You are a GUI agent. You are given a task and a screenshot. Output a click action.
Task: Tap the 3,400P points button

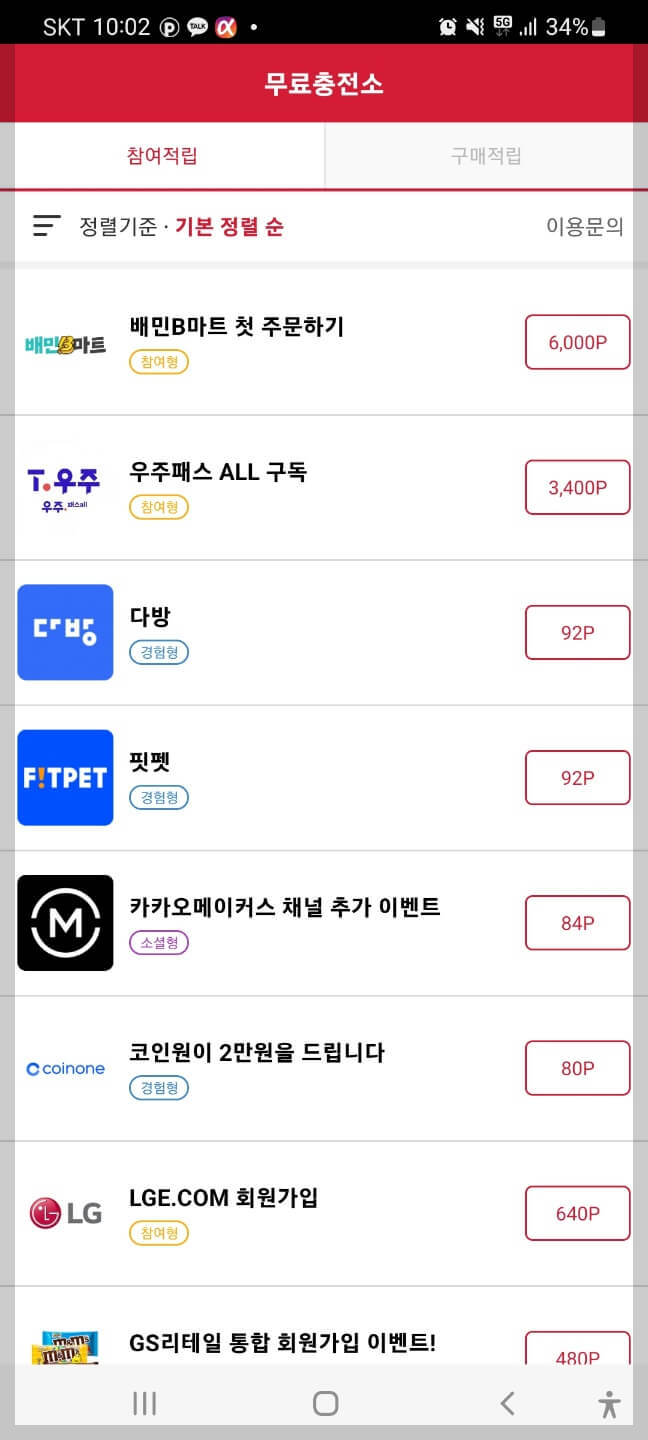click(x=577, y=488)
